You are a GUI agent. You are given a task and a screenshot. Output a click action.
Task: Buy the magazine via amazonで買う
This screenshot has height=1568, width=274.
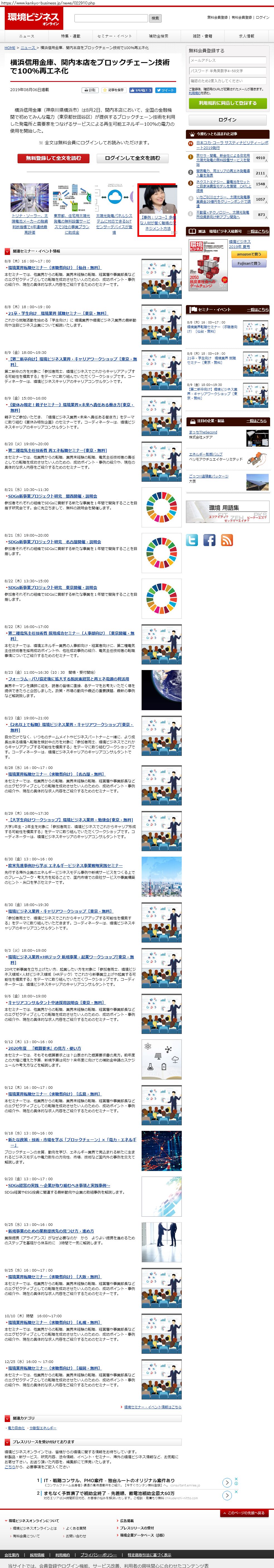pyautogui.click(x=248, y=254)
